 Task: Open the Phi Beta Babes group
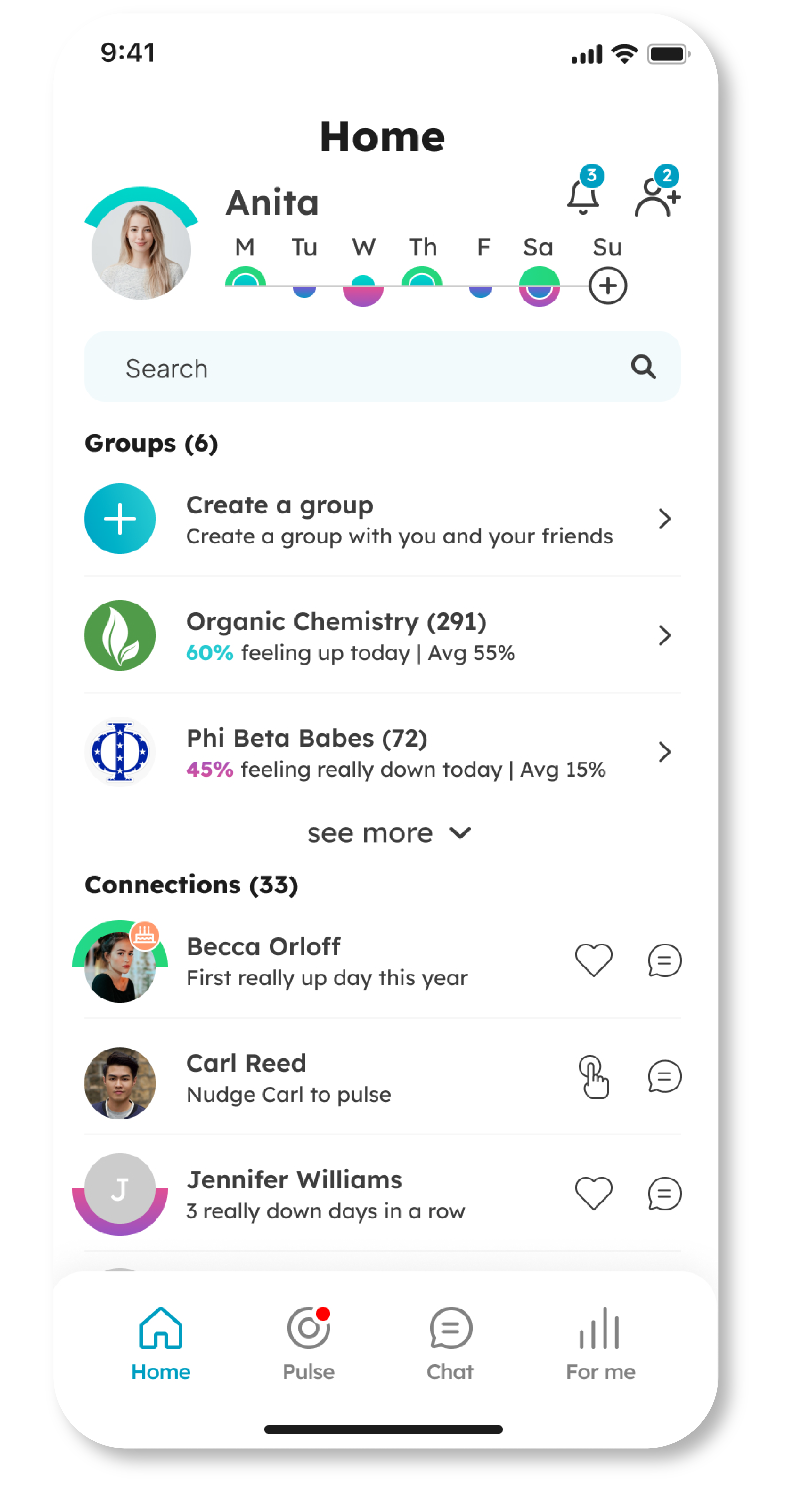(x=381, y=752)
